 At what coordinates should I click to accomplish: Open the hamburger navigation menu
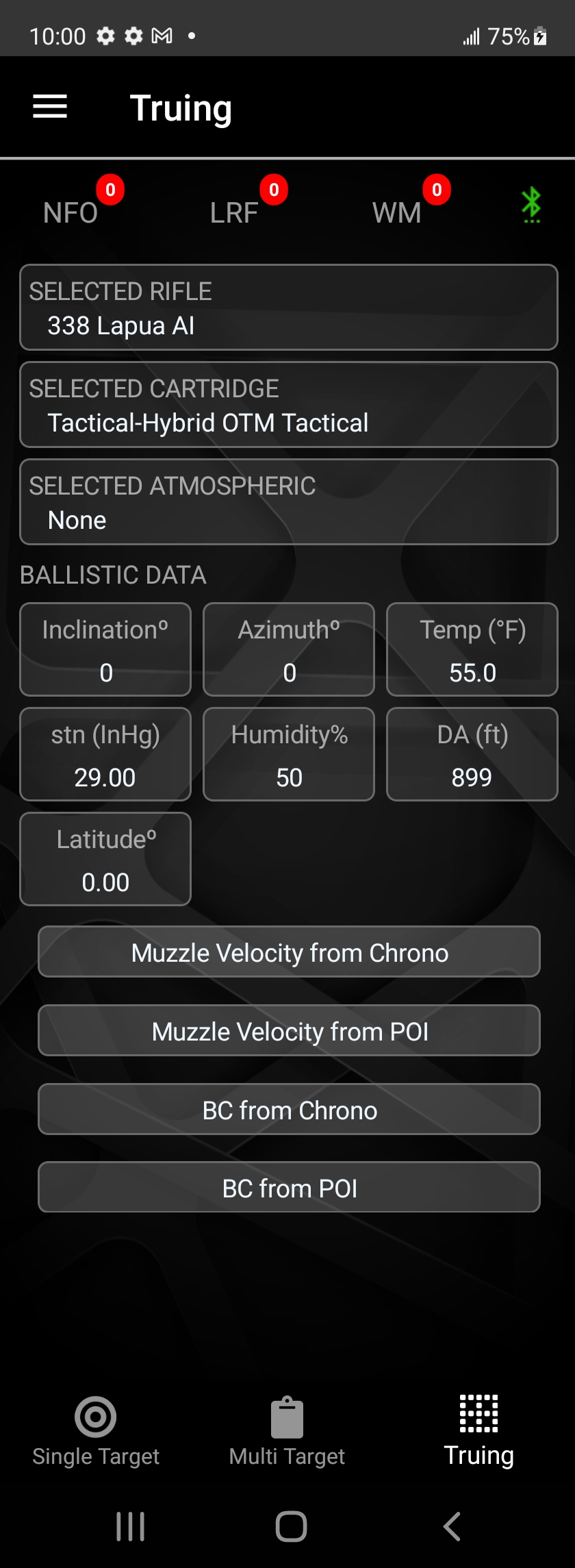[49, 106]
